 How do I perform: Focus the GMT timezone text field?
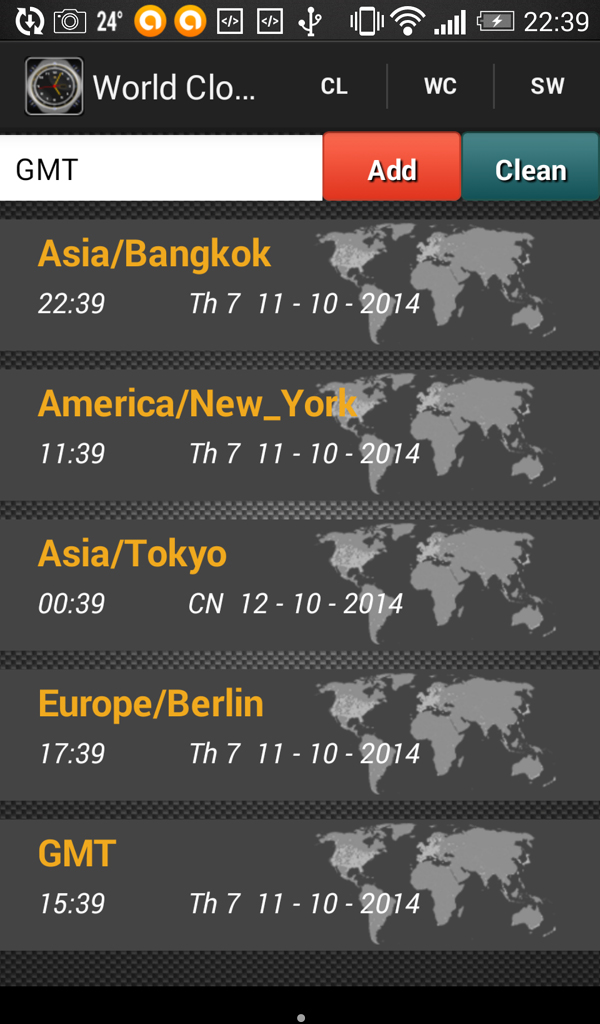[161, 168]
